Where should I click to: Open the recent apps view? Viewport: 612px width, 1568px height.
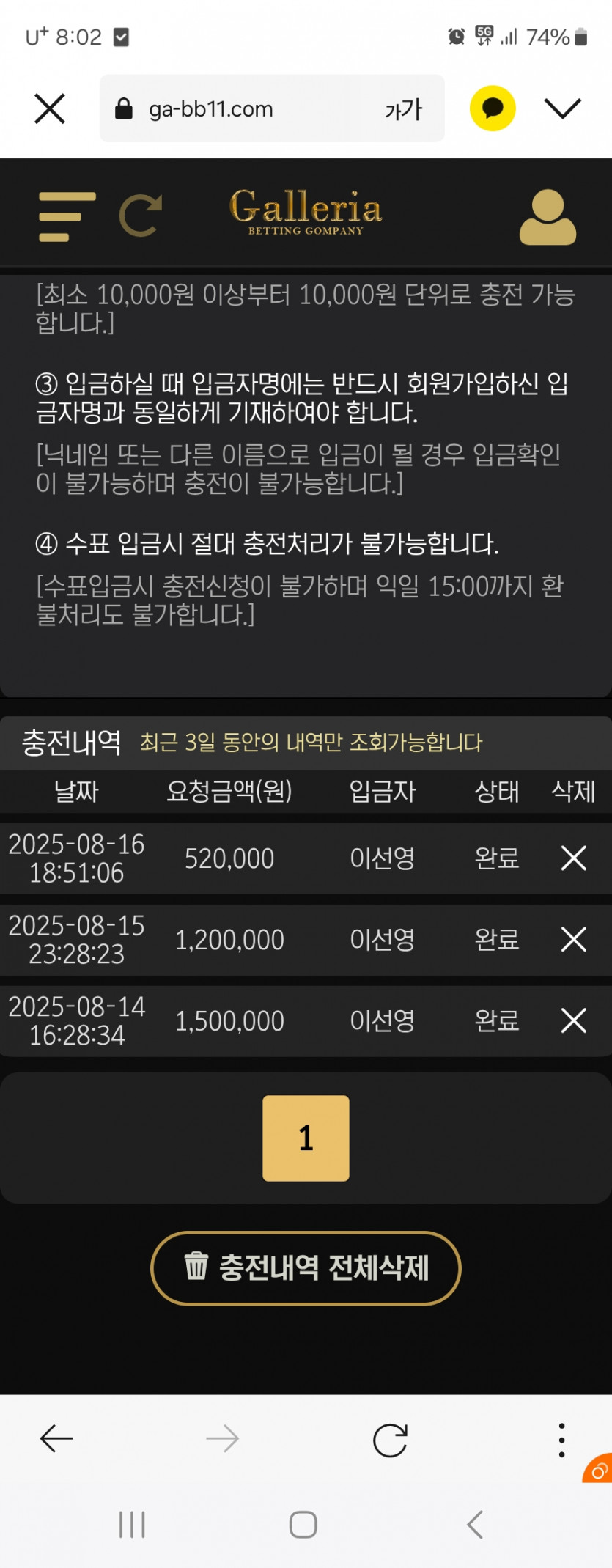(132, 1525)
